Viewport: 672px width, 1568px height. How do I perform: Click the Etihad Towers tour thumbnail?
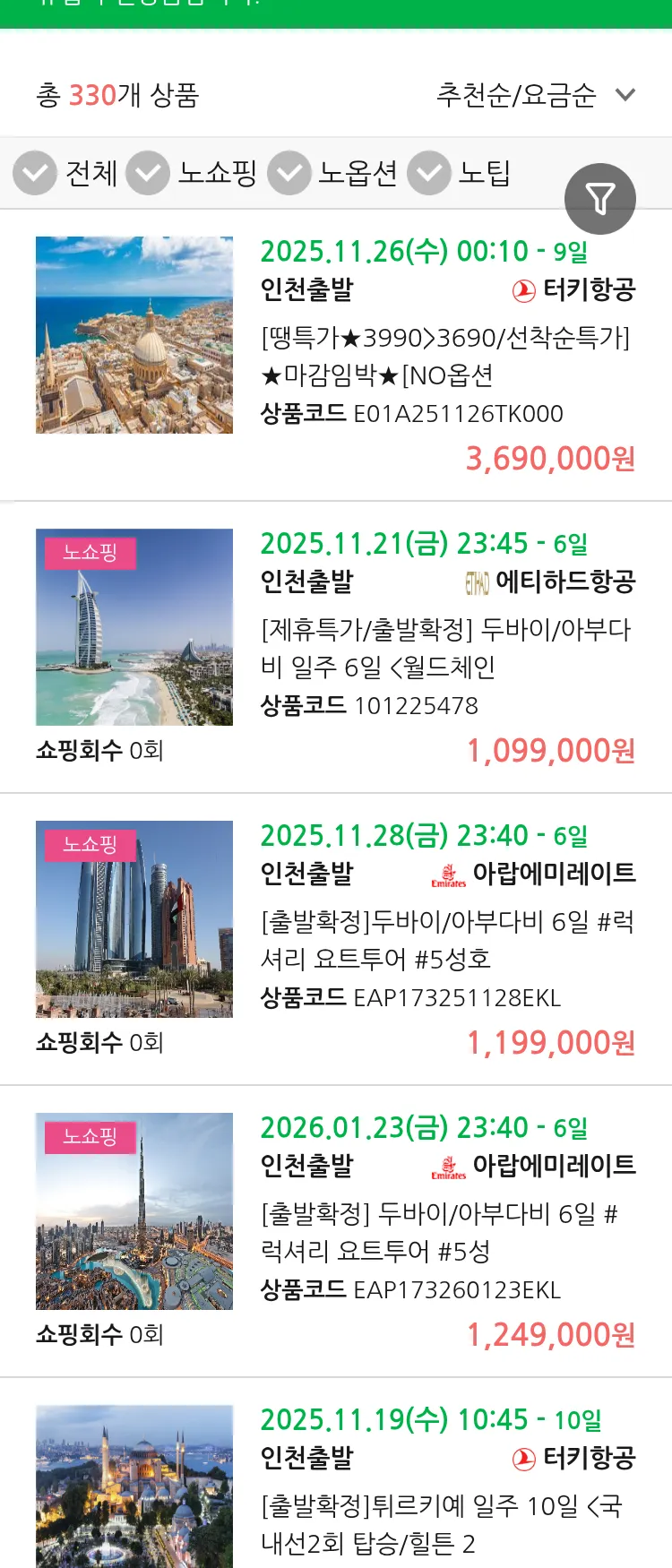(x=134, y=918)
